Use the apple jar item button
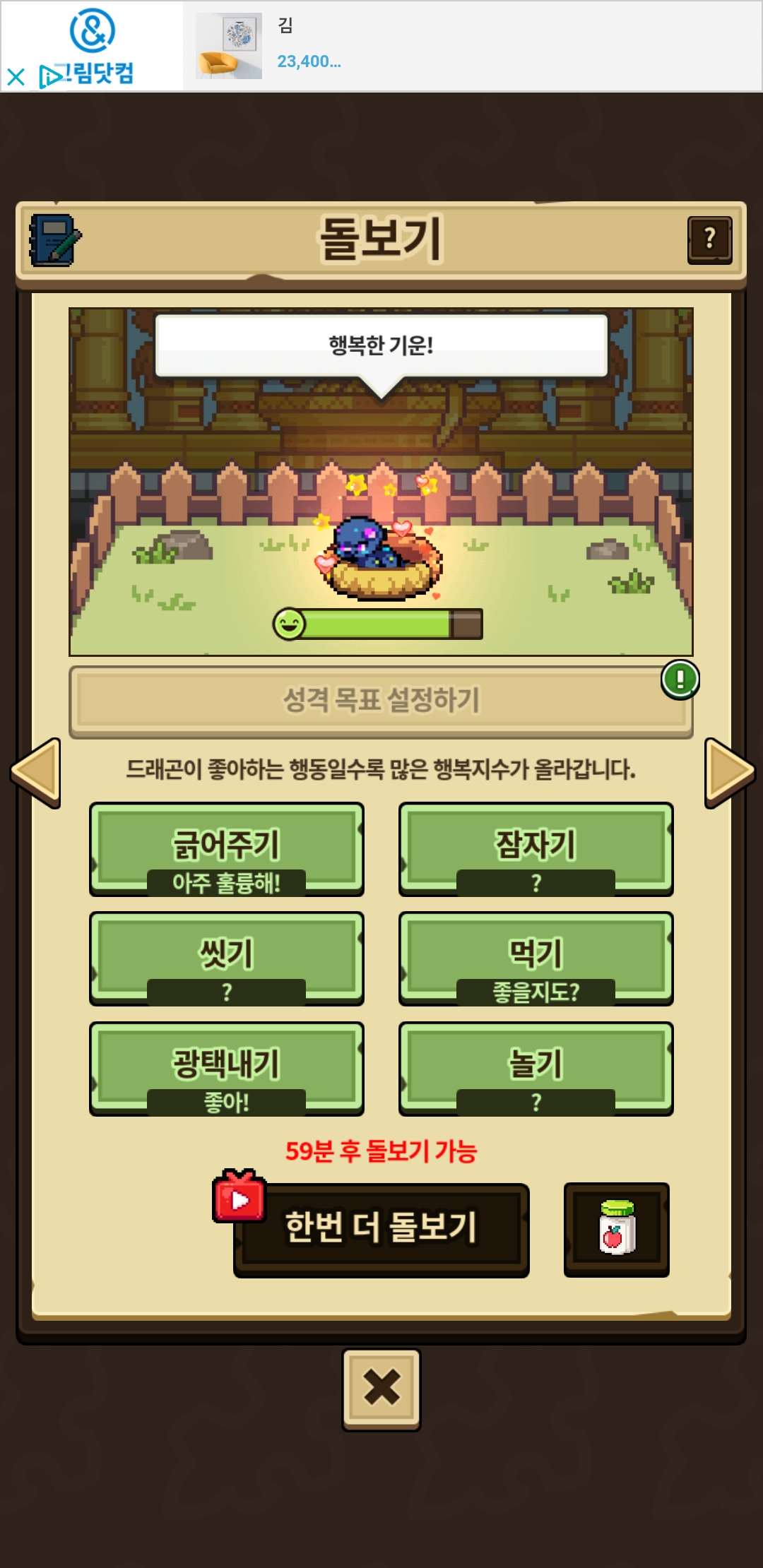 pyautogui.click(x=616, y=1229)
